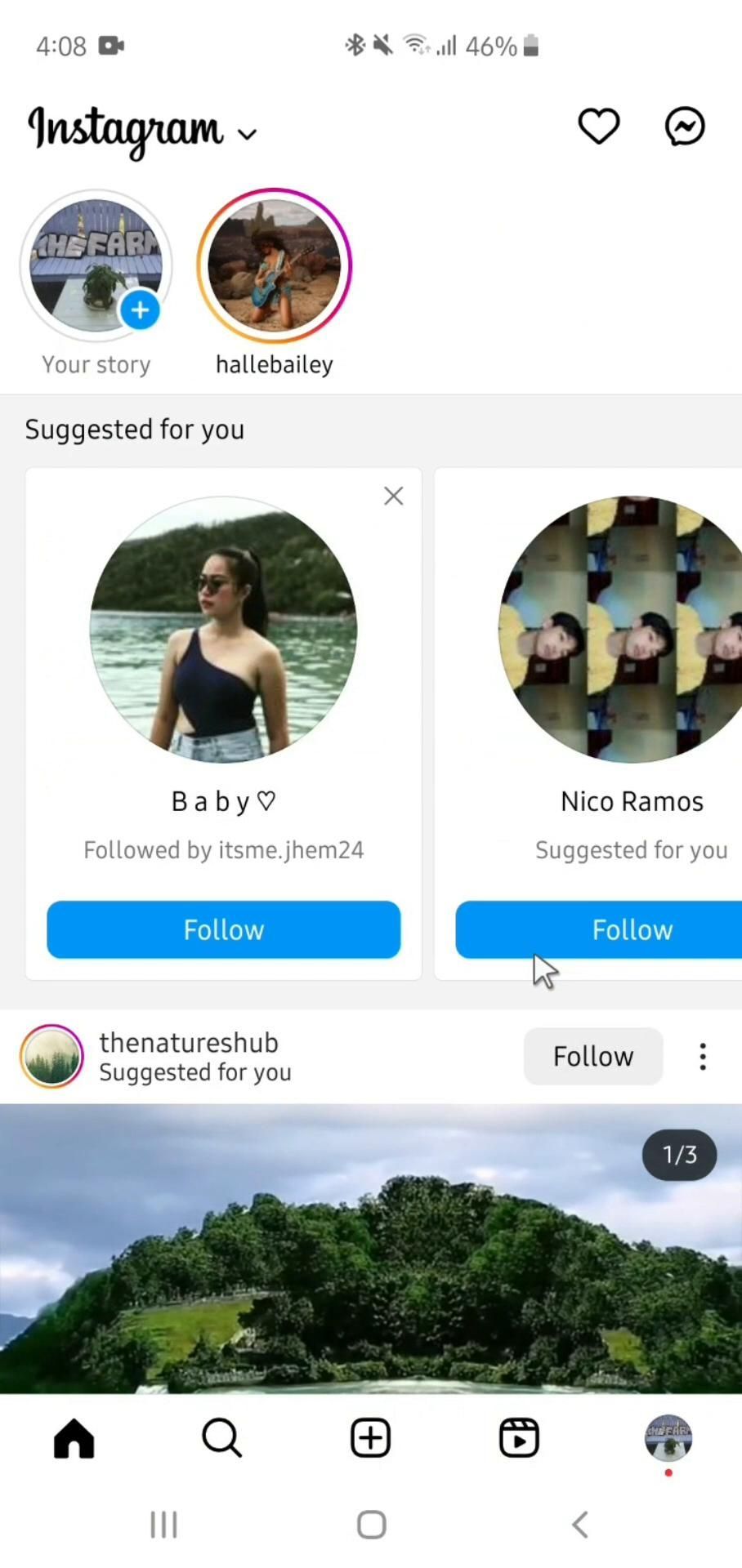Switch to the Reels tab
The width and height of the screenshot is (742, 1568).
[x=519, y=1438]
